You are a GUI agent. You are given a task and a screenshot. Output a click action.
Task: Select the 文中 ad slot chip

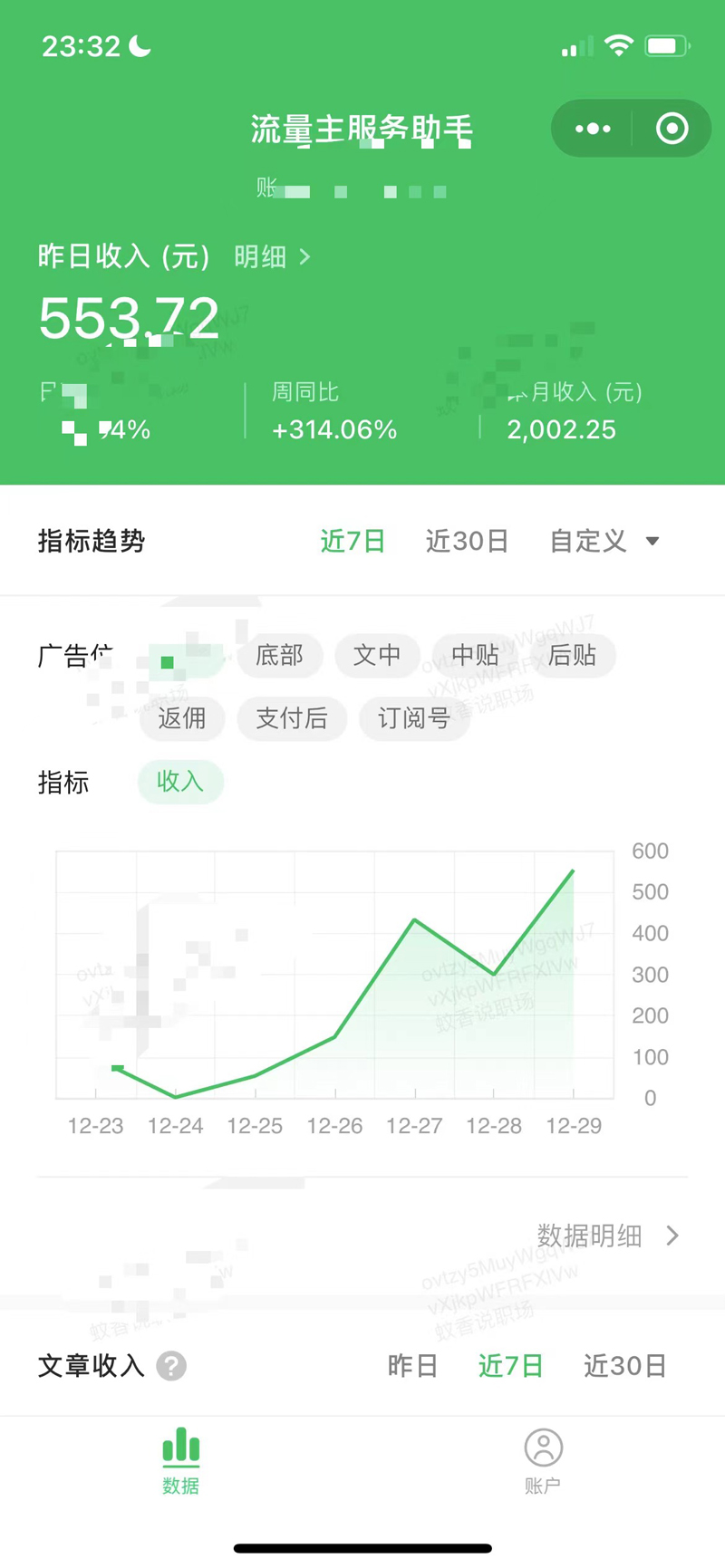tap(376, 655)
